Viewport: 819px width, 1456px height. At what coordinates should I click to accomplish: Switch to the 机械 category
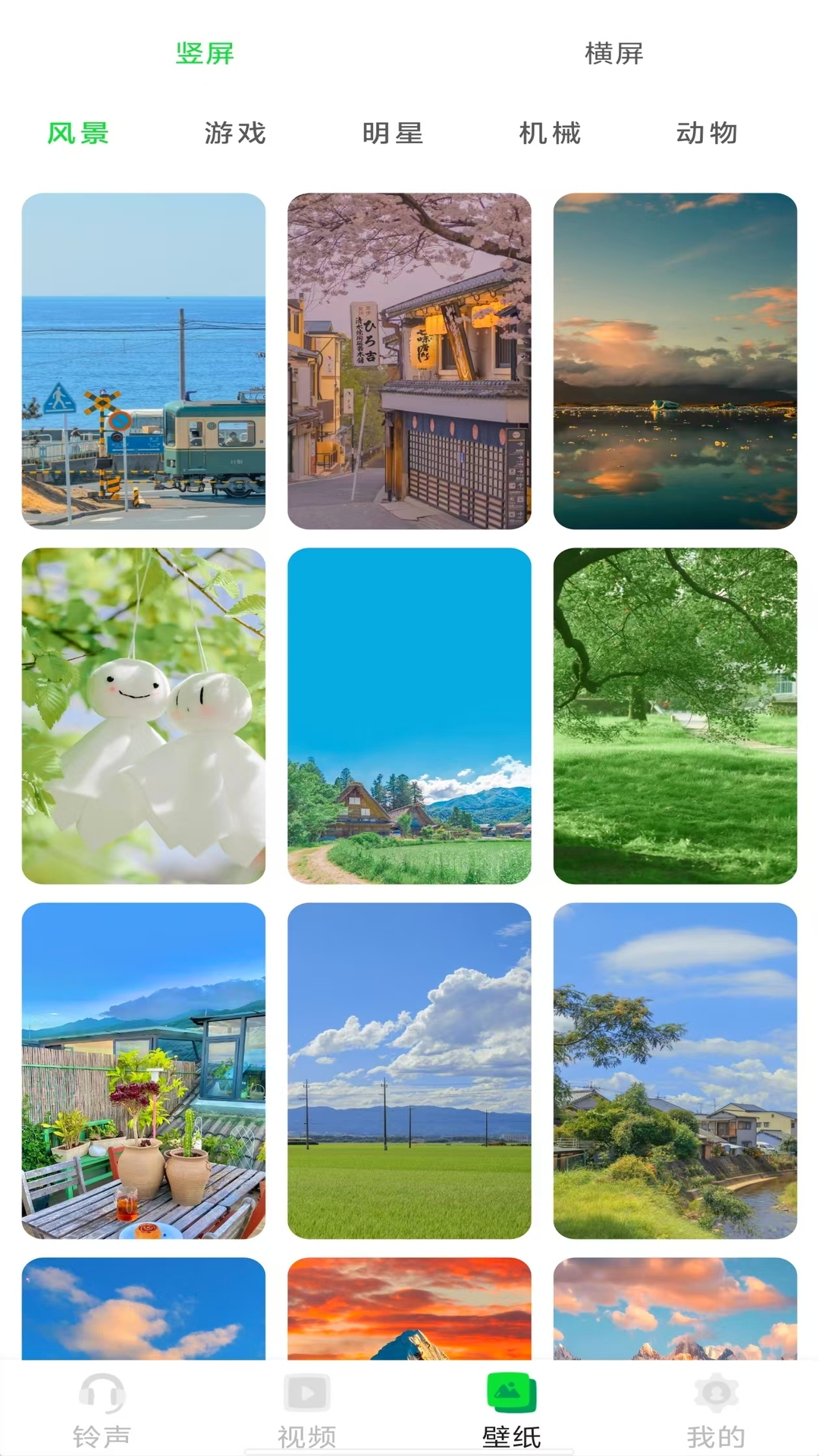pos(550,133)
